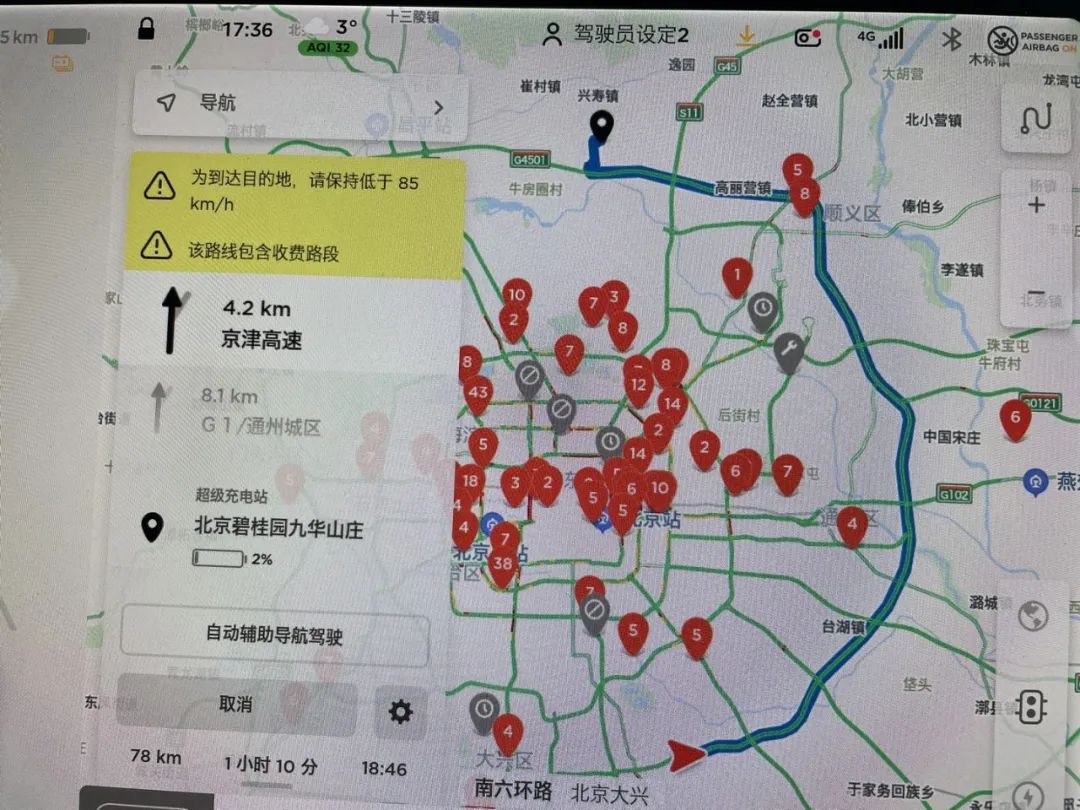
Task: Tap the 自动辅助导航驾驶 button
Action: tap(275, 634)
